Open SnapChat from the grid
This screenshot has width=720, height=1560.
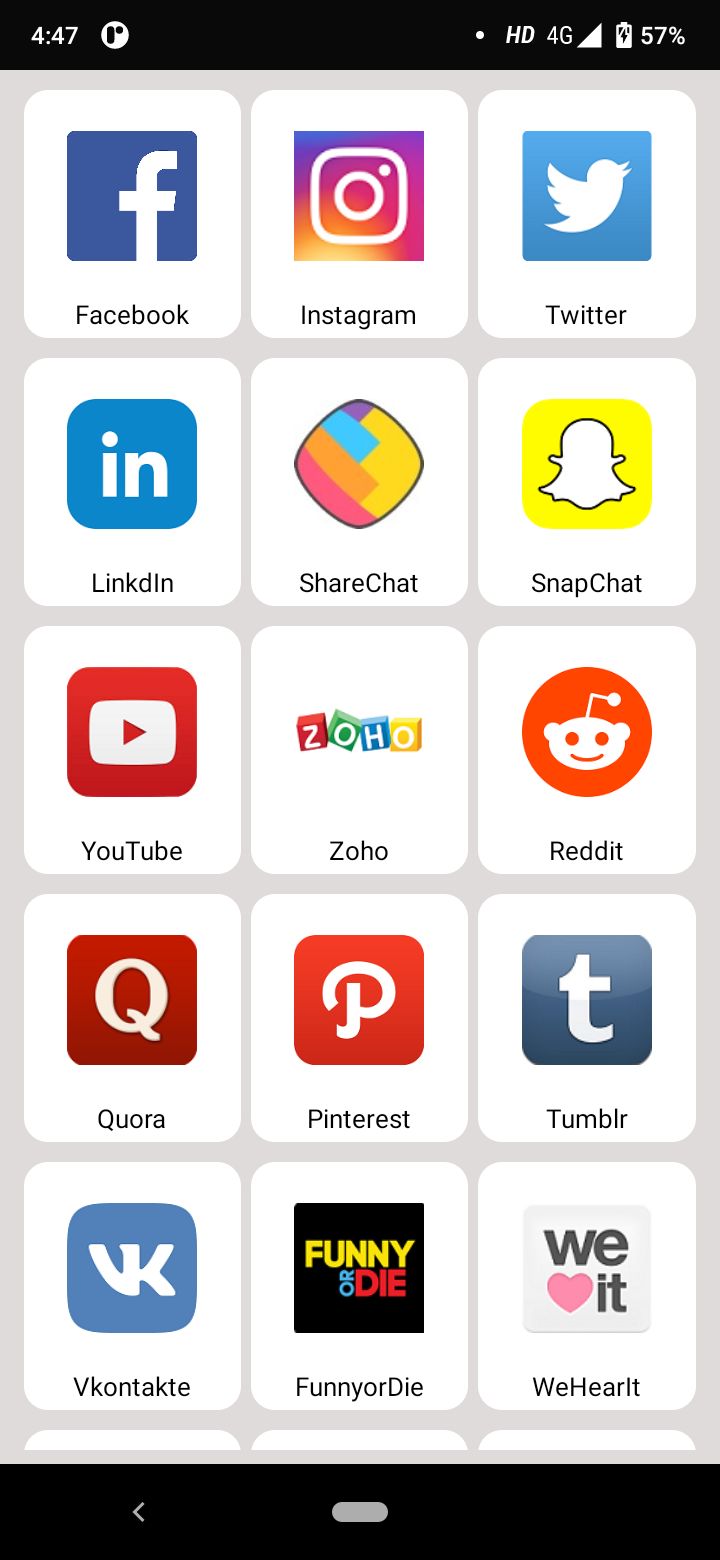587,482
